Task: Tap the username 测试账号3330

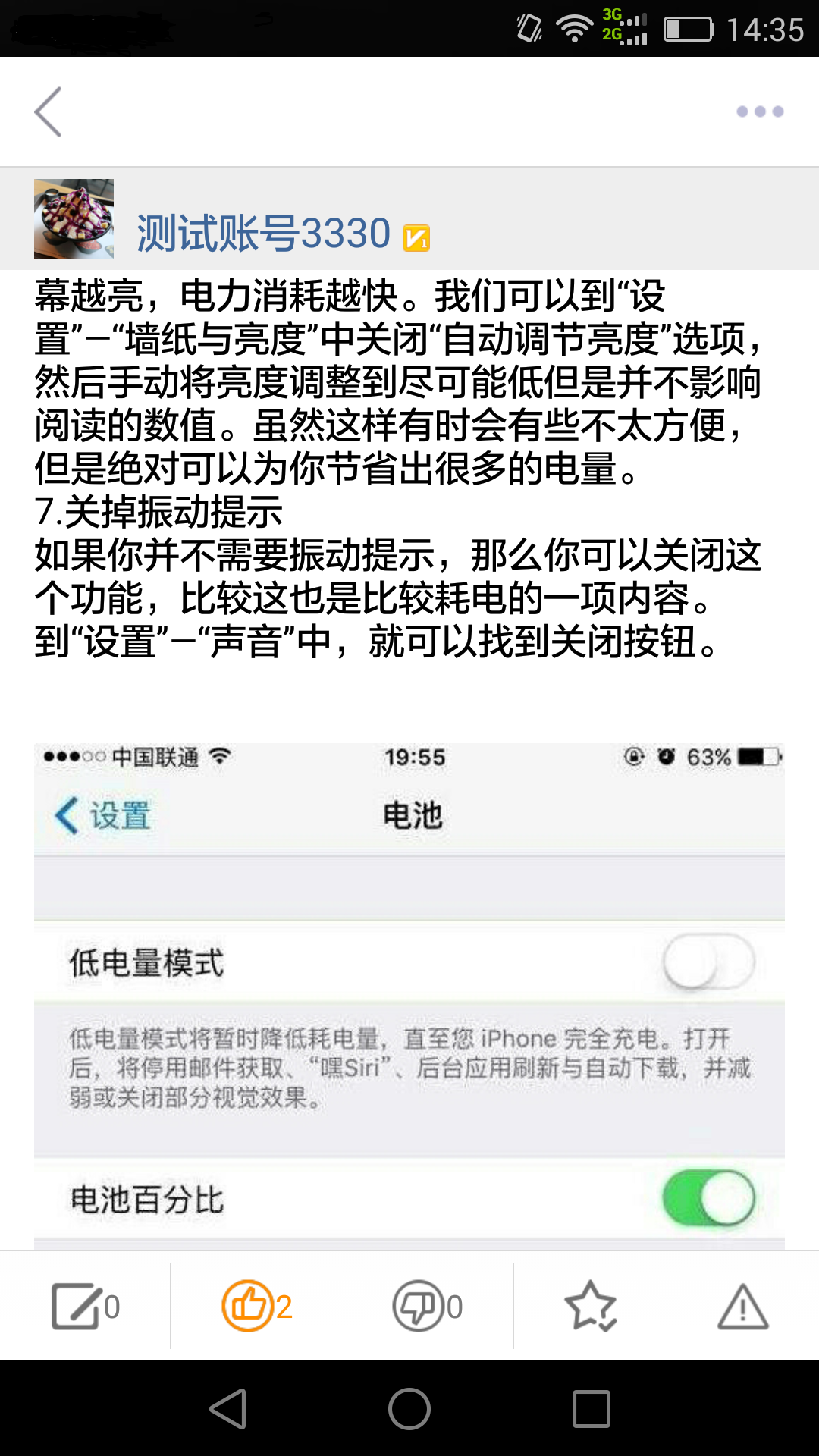Action: pyautogui.click(x=263, y=233)
